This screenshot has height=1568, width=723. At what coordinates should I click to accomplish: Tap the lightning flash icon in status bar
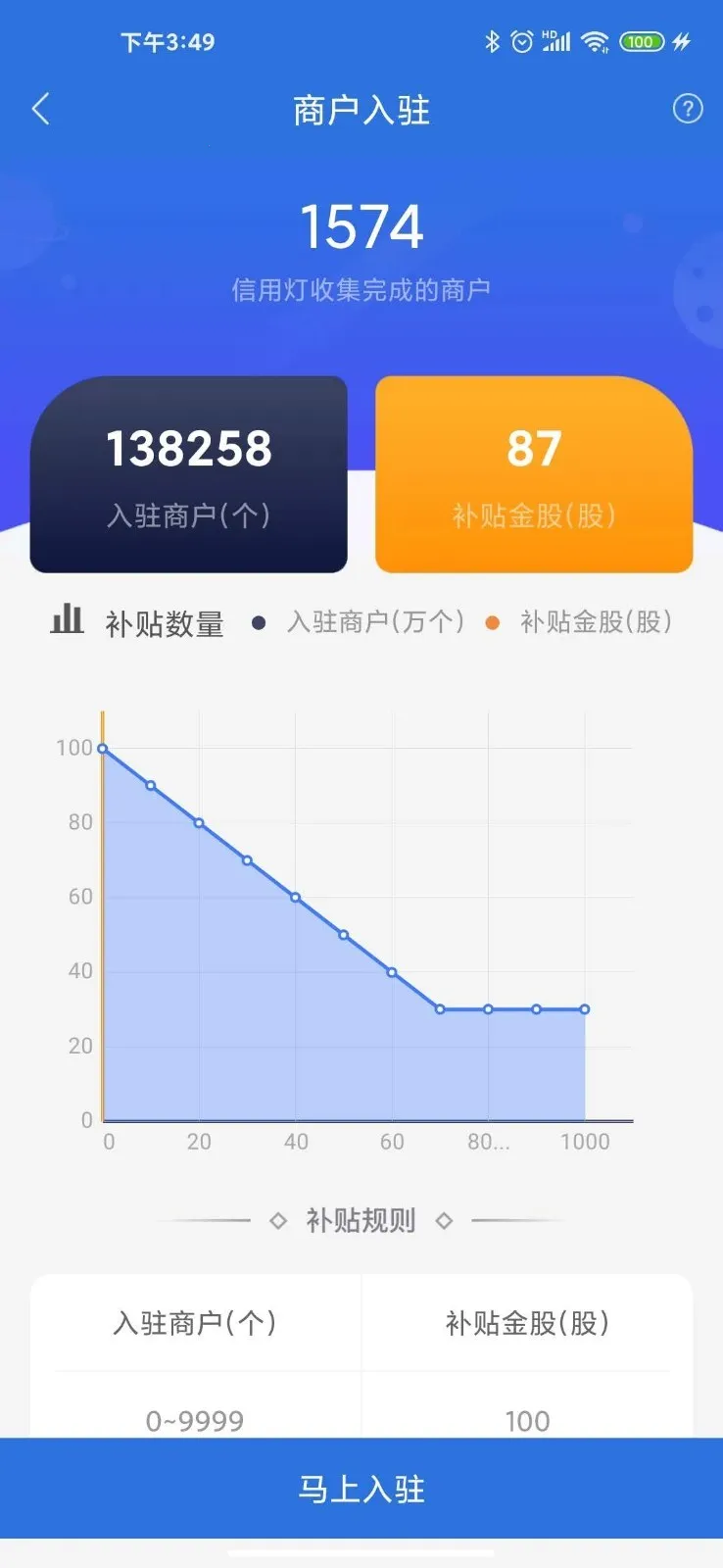[x=684, y=41]
